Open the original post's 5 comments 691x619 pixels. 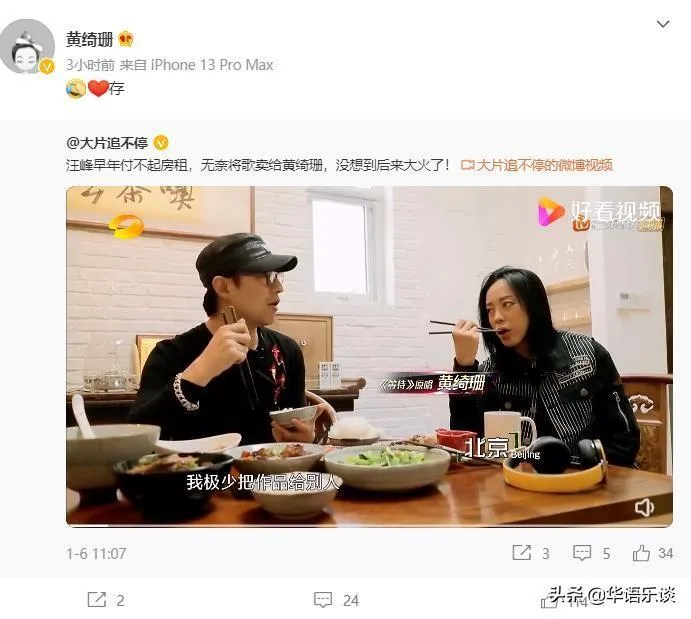coord(591,553)
